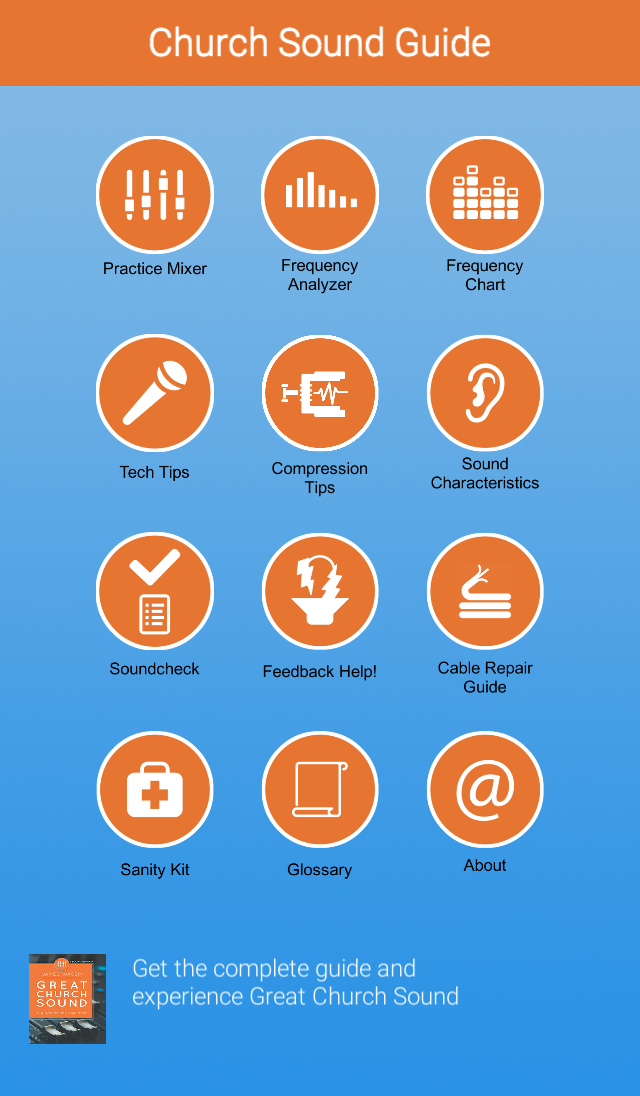Show the About page
The image size is (640, 1096).
click(x=485, y=789)
